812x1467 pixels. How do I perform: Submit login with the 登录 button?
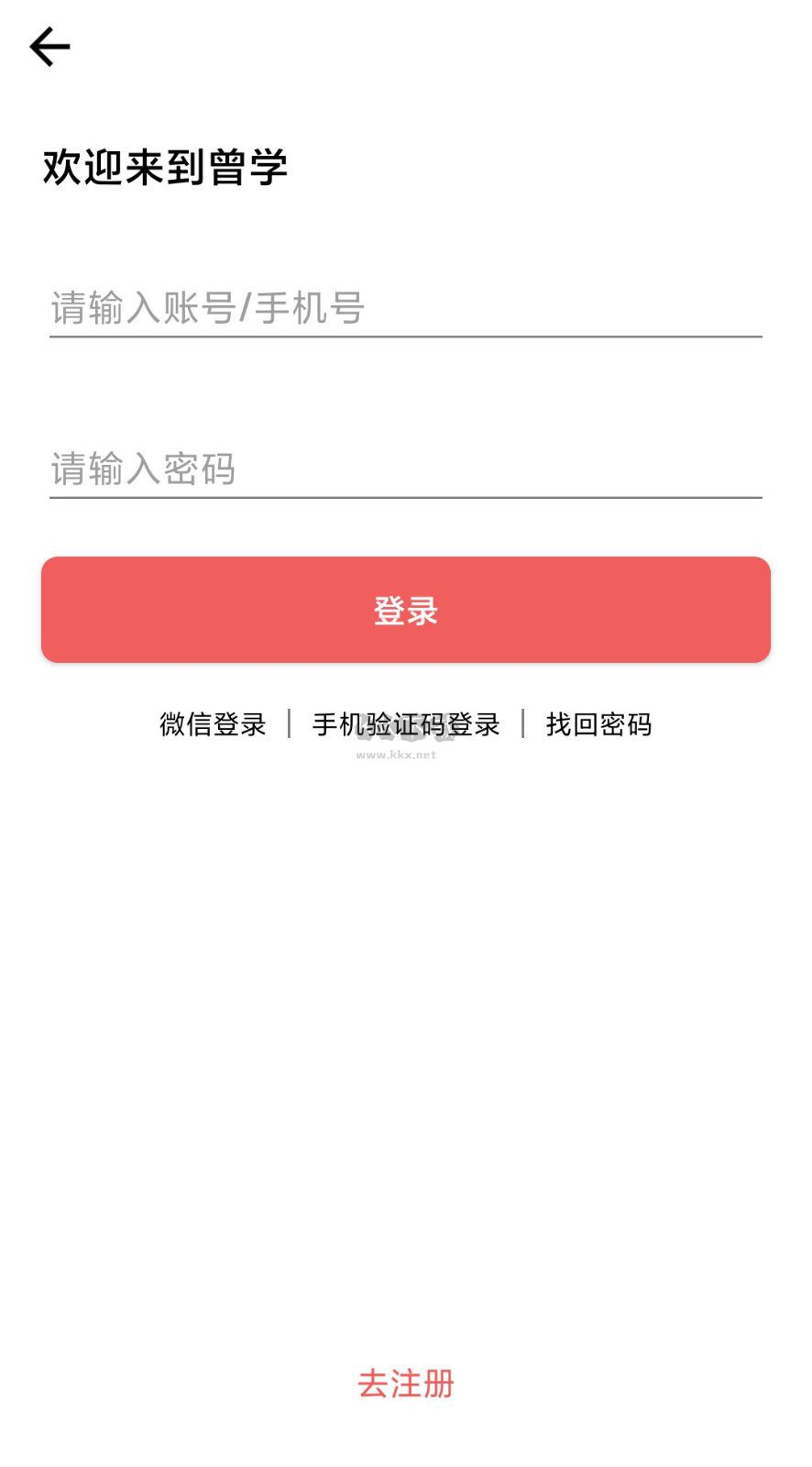coord(406,609)
